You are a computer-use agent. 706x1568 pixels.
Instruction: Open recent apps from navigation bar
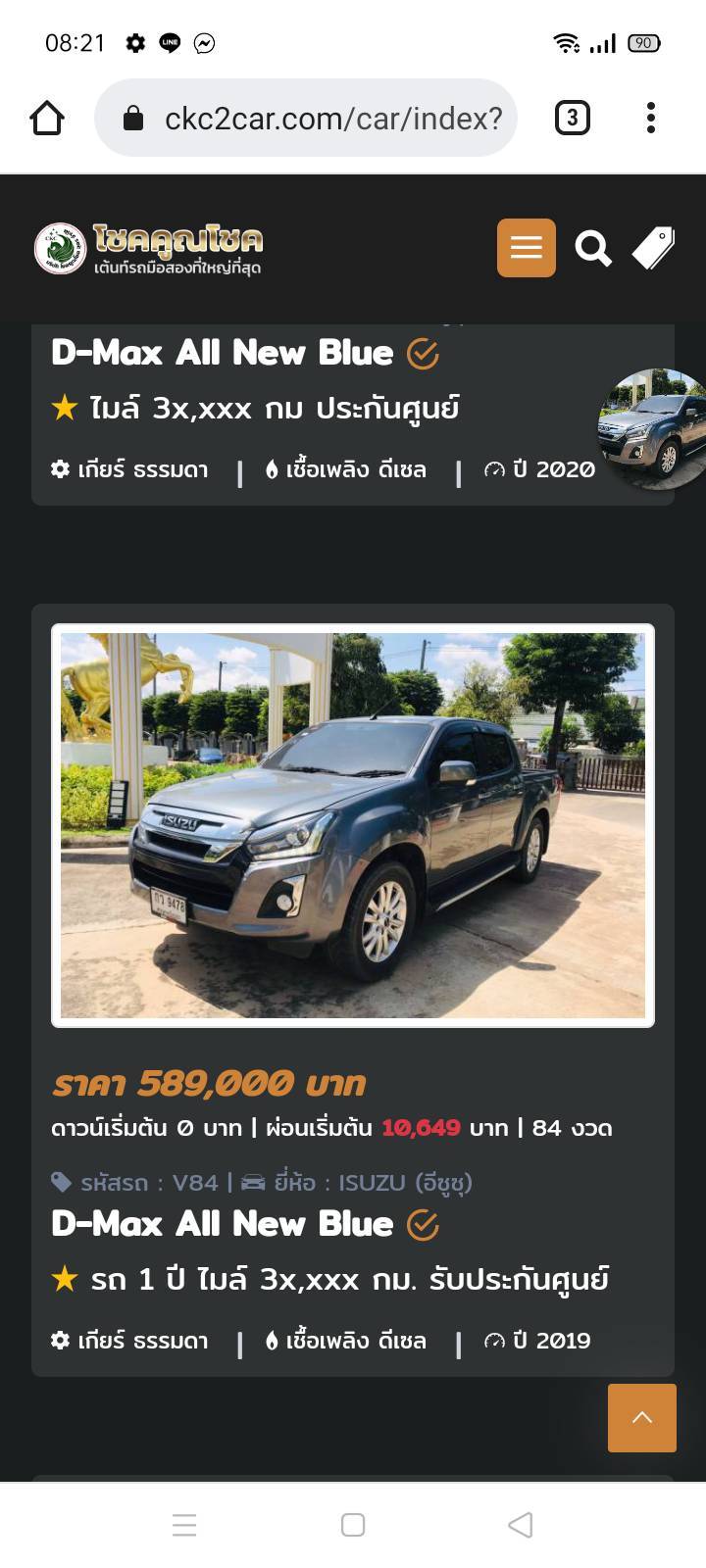pos(184,1525)
